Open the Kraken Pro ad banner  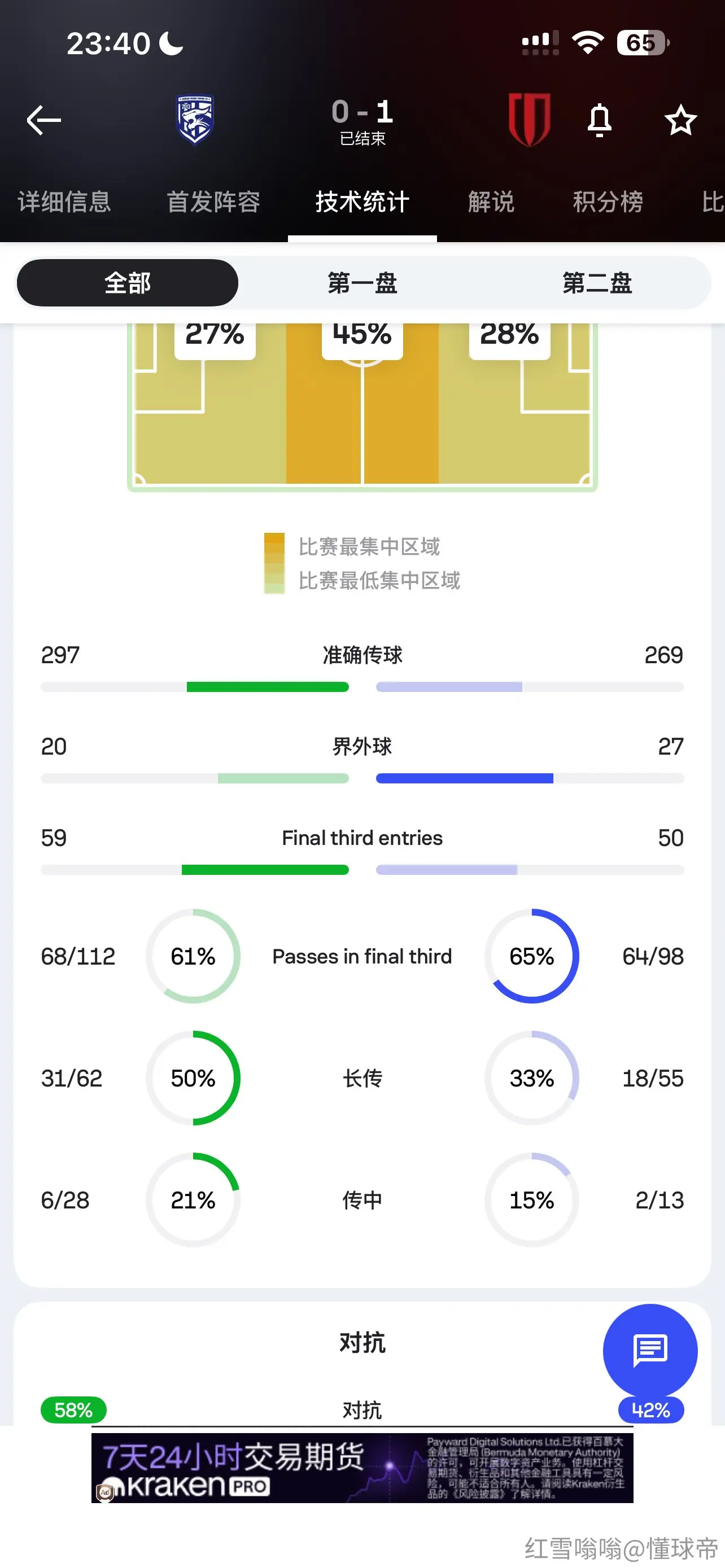click(x=362, y=1468)
